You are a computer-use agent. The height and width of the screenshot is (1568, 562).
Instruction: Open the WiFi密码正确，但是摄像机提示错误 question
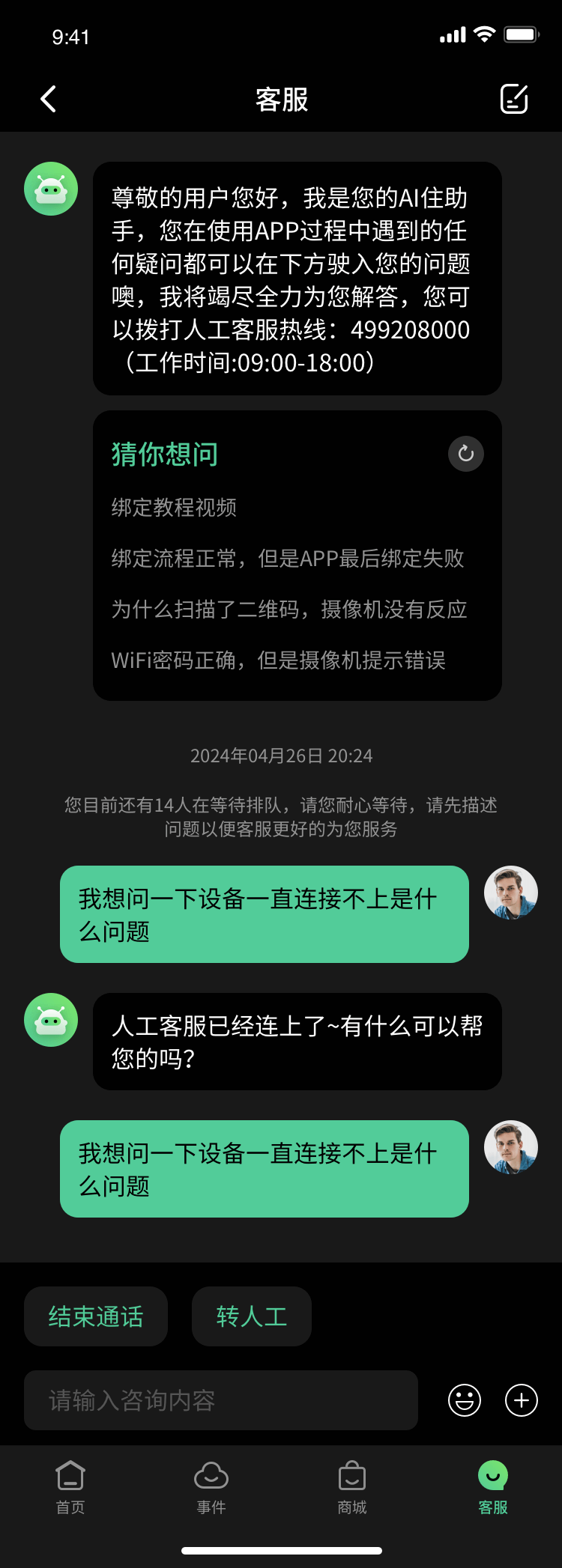(x=278, y=660)
